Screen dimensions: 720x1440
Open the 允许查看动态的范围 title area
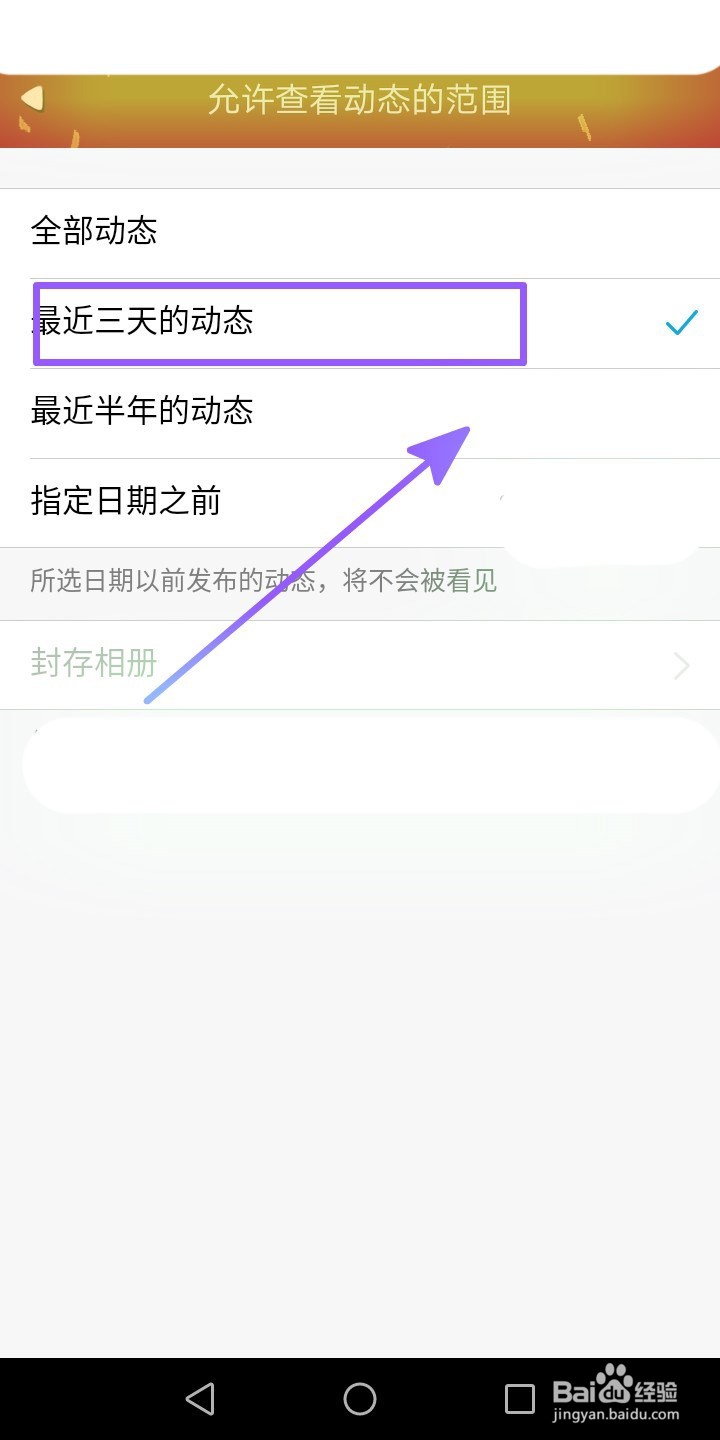tap(360, 98)
